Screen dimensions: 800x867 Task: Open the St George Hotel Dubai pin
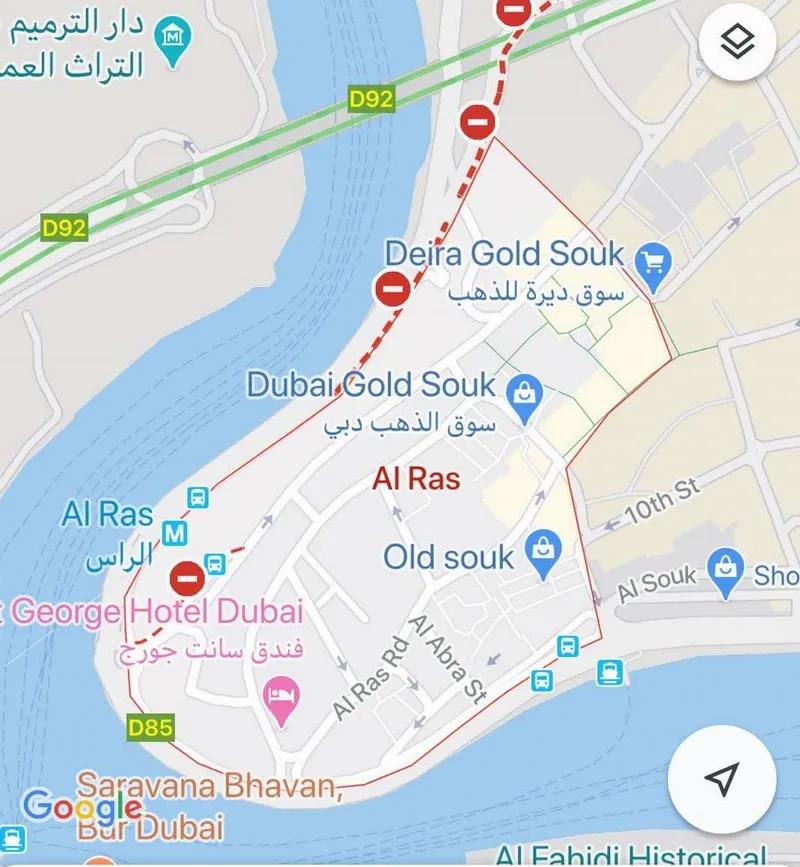point(279,697)
